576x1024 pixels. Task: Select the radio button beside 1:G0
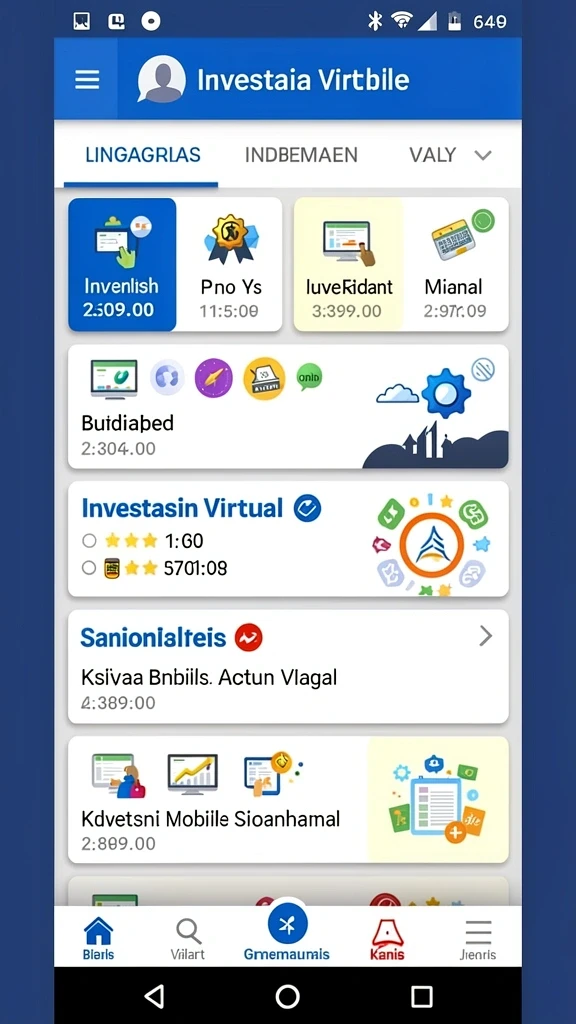(x=89, y=541)
